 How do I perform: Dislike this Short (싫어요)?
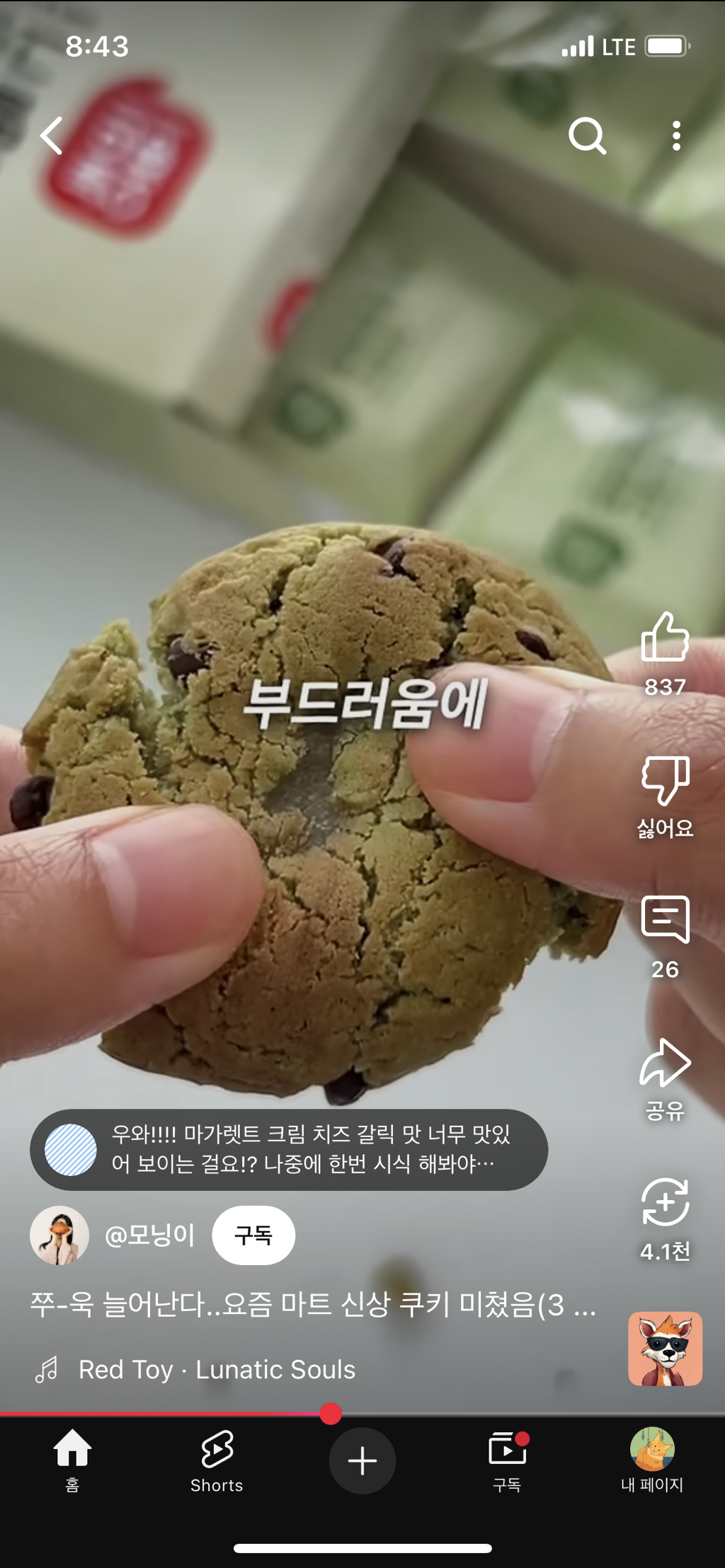click(x=665, y=780)
